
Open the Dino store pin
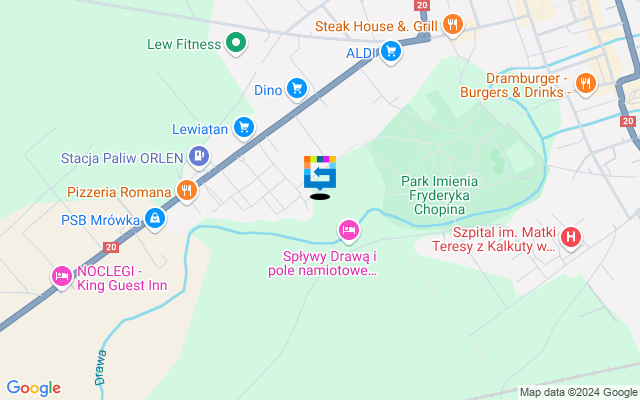[x=297, y=90]
